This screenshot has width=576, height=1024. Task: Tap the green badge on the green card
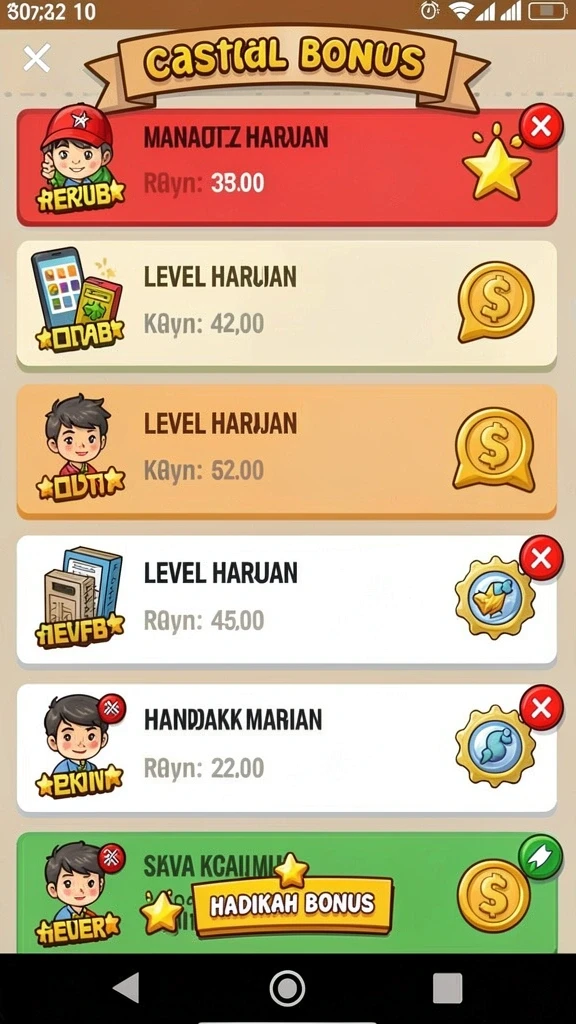click(540, 857)
